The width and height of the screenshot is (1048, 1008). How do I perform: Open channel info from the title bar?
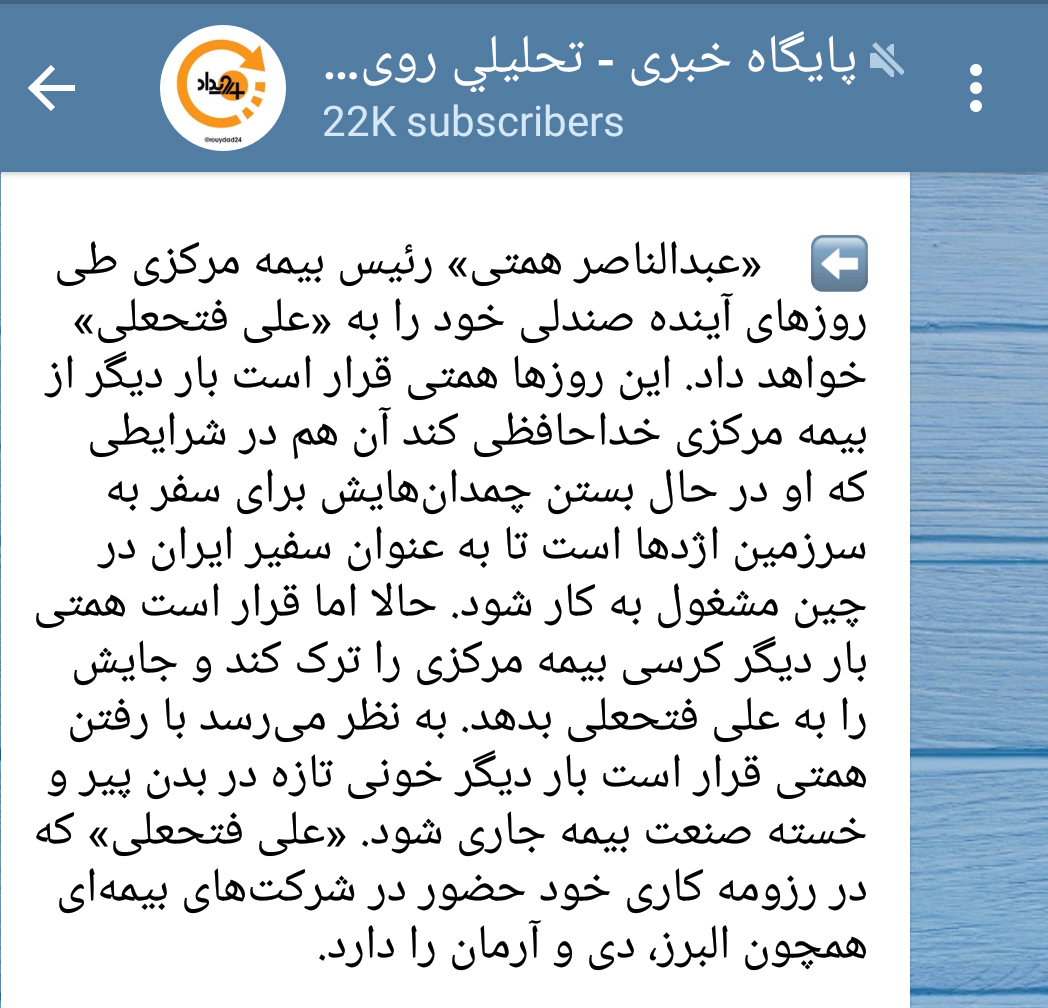[x=600, y=88]
